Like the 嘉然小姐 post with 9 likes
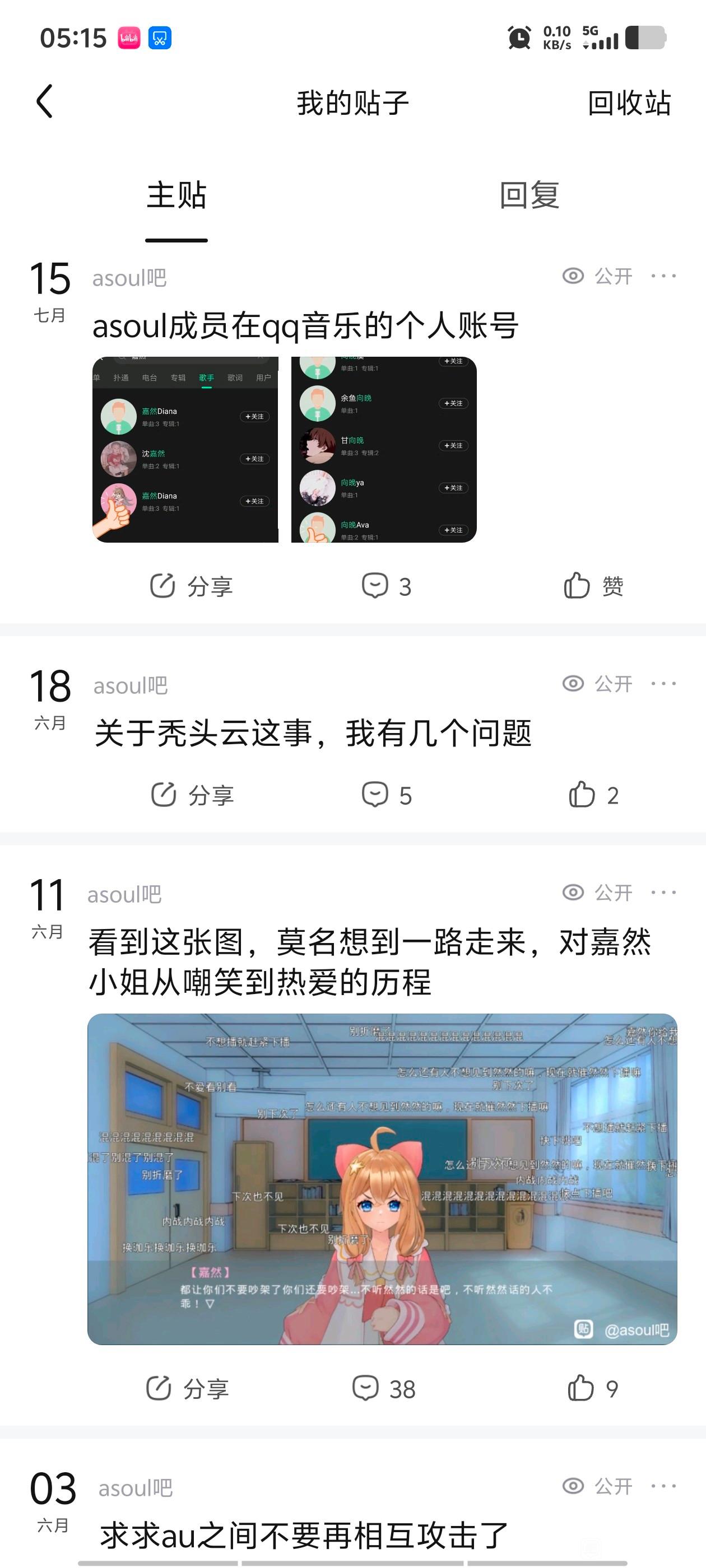The image size is (706, 1568). tap(593, 1389)
